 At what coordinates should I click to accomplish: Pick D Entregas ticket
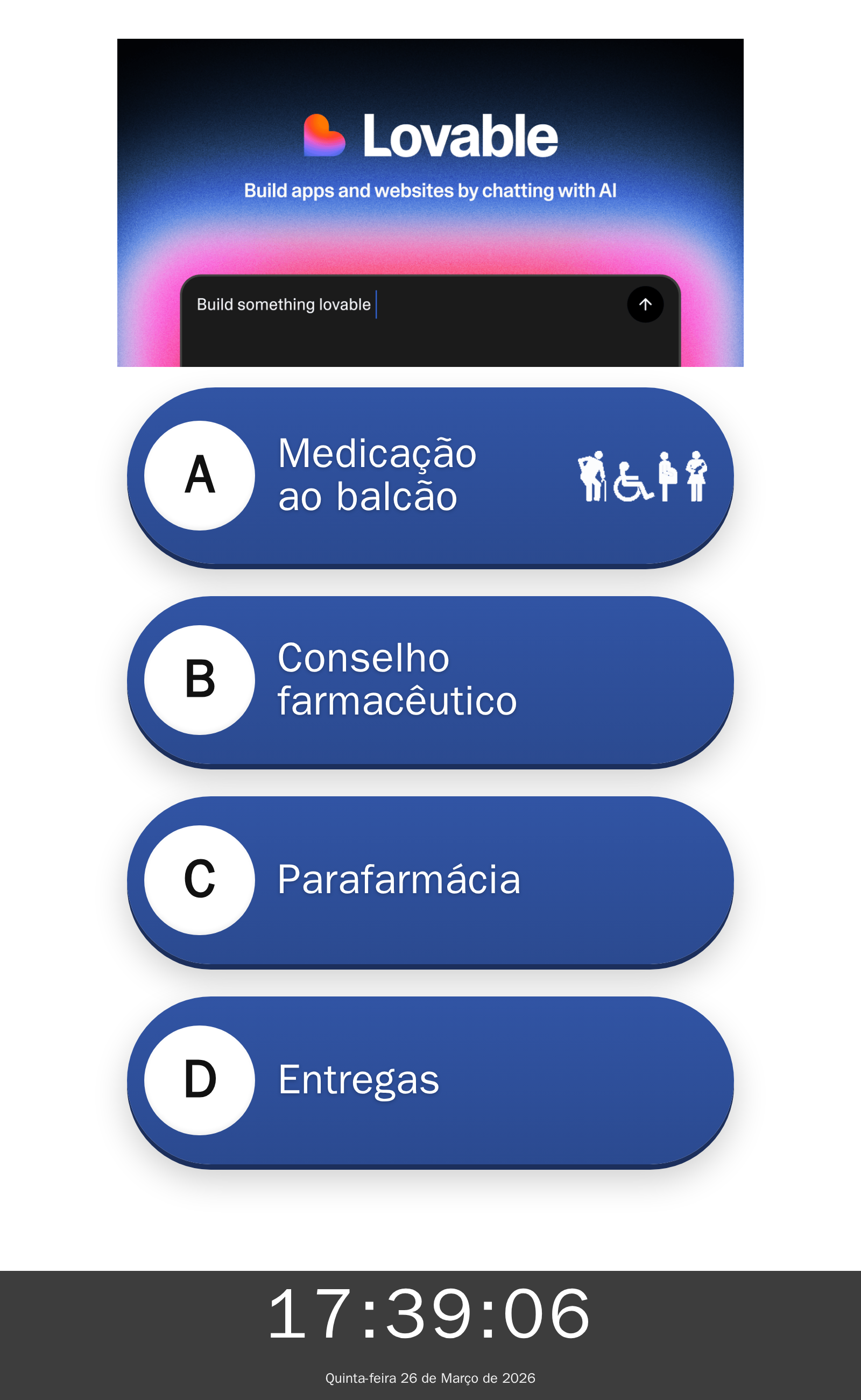click(430, 1080)
